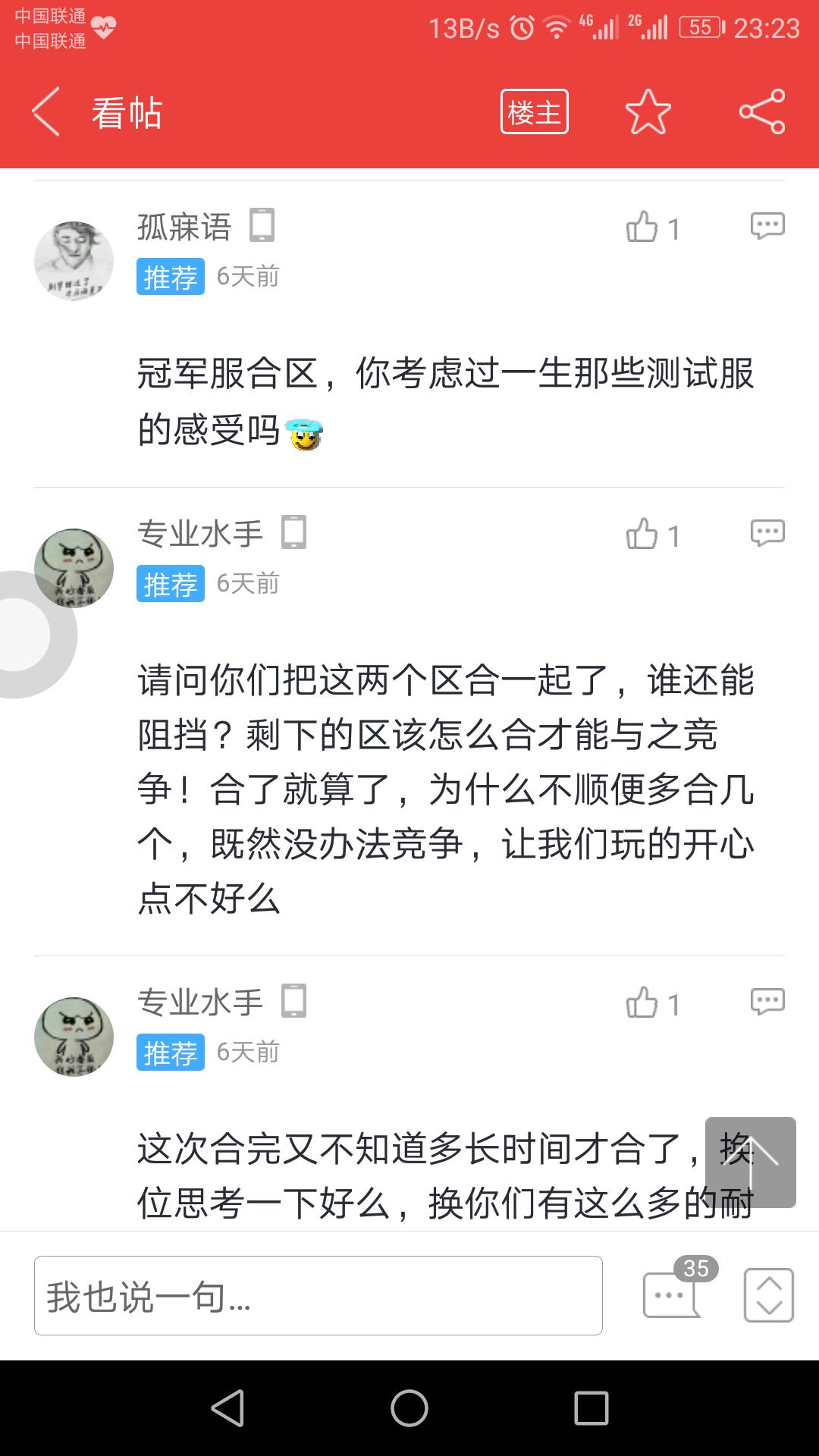Screen dimensions: 819x1456
Task: Open the 35 comments list
Action: (673, 1294)
